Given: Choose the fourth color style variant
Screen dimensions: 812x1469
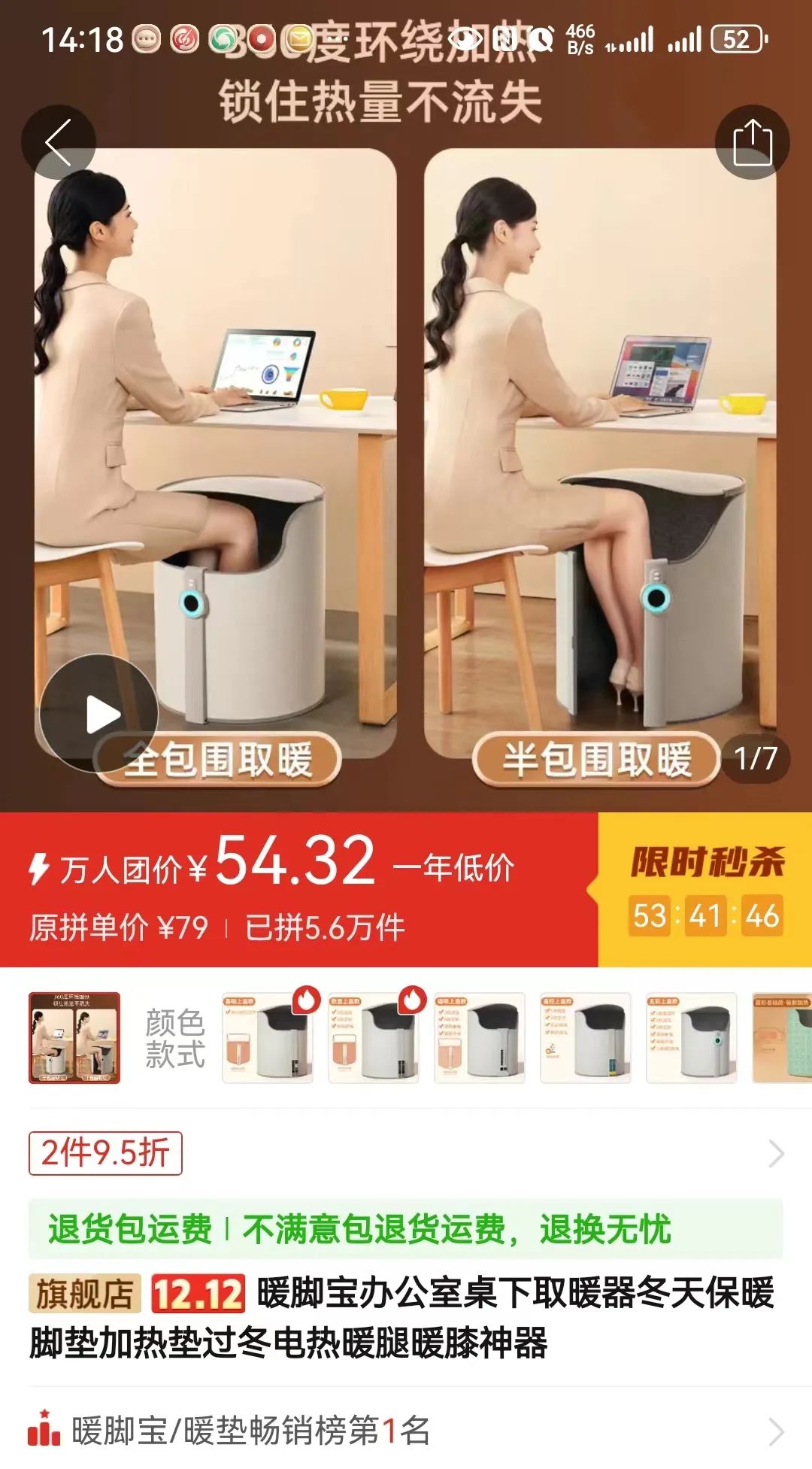Looking at the screenshot, I should (586, 1038).
